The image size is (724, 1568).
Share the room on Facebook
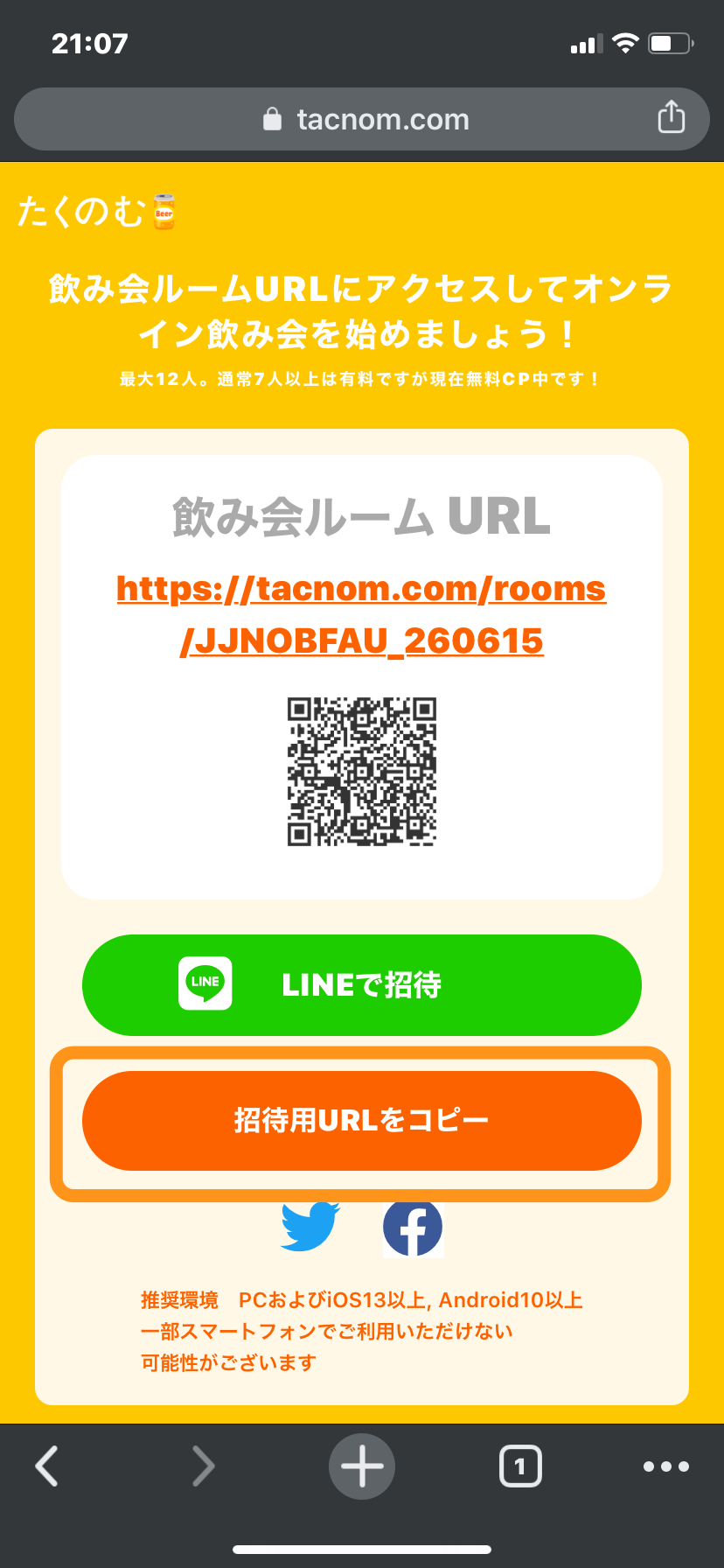(413, 1228)
